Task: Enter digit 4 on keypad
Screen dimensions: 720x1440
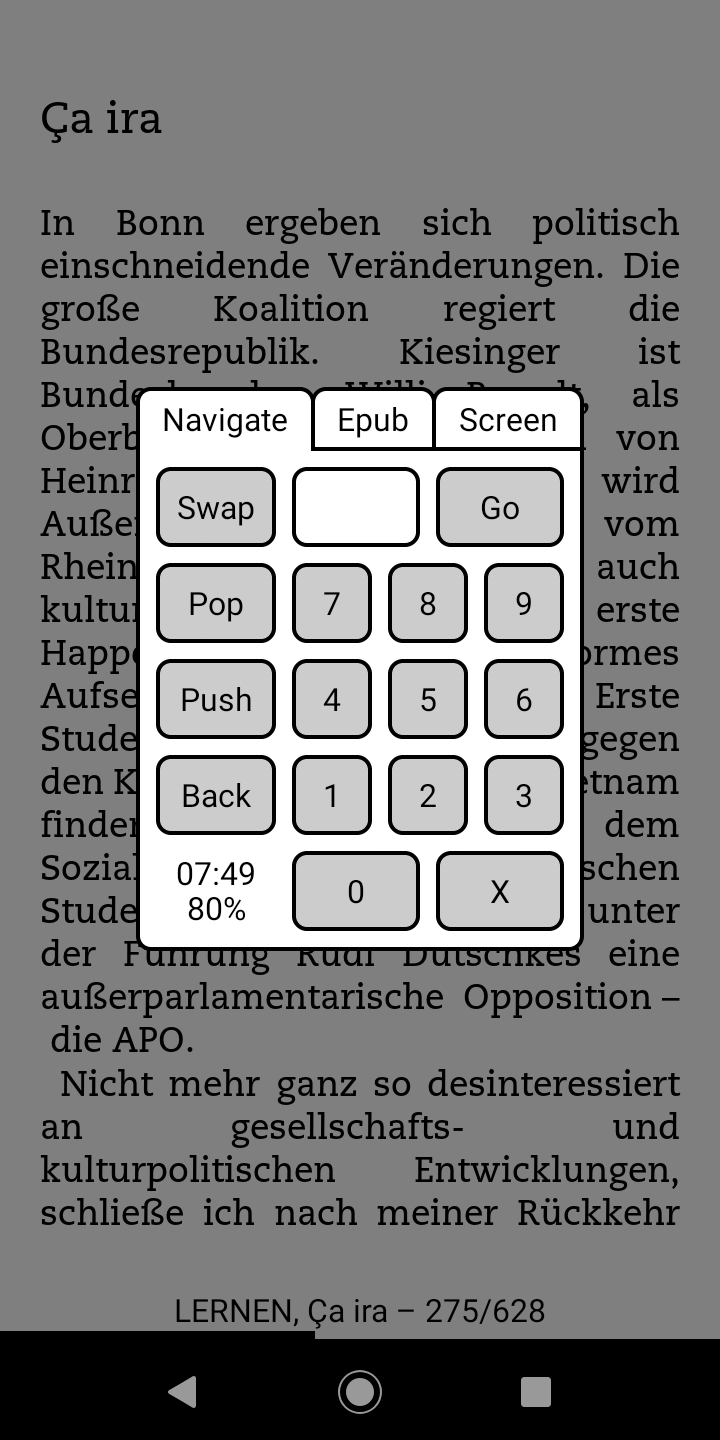Action: [x=332, y=699]
